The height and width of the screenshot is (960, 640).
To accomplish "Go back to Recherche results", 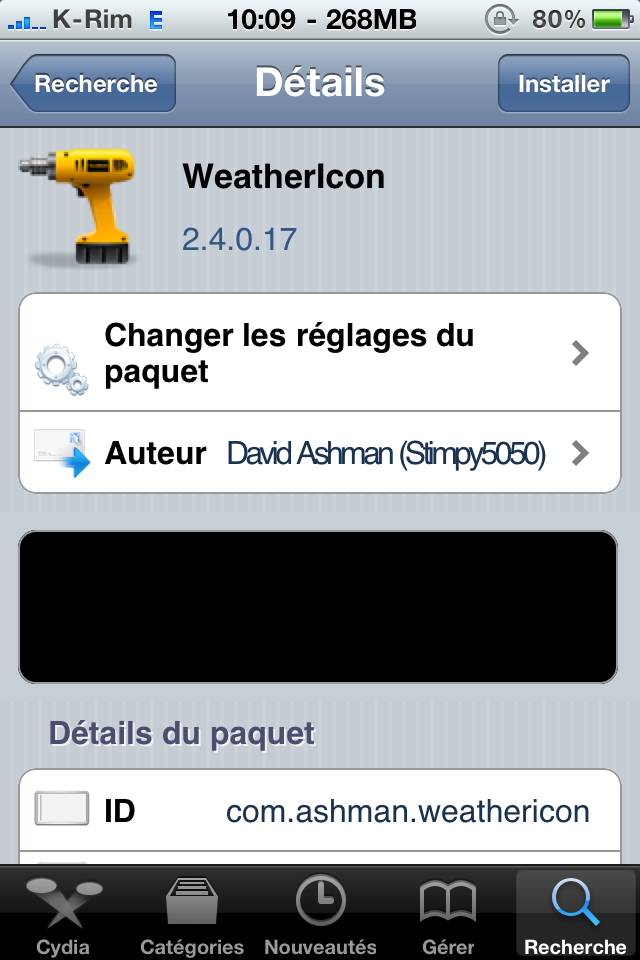I will pyautogui.click(x=94, y=84).
